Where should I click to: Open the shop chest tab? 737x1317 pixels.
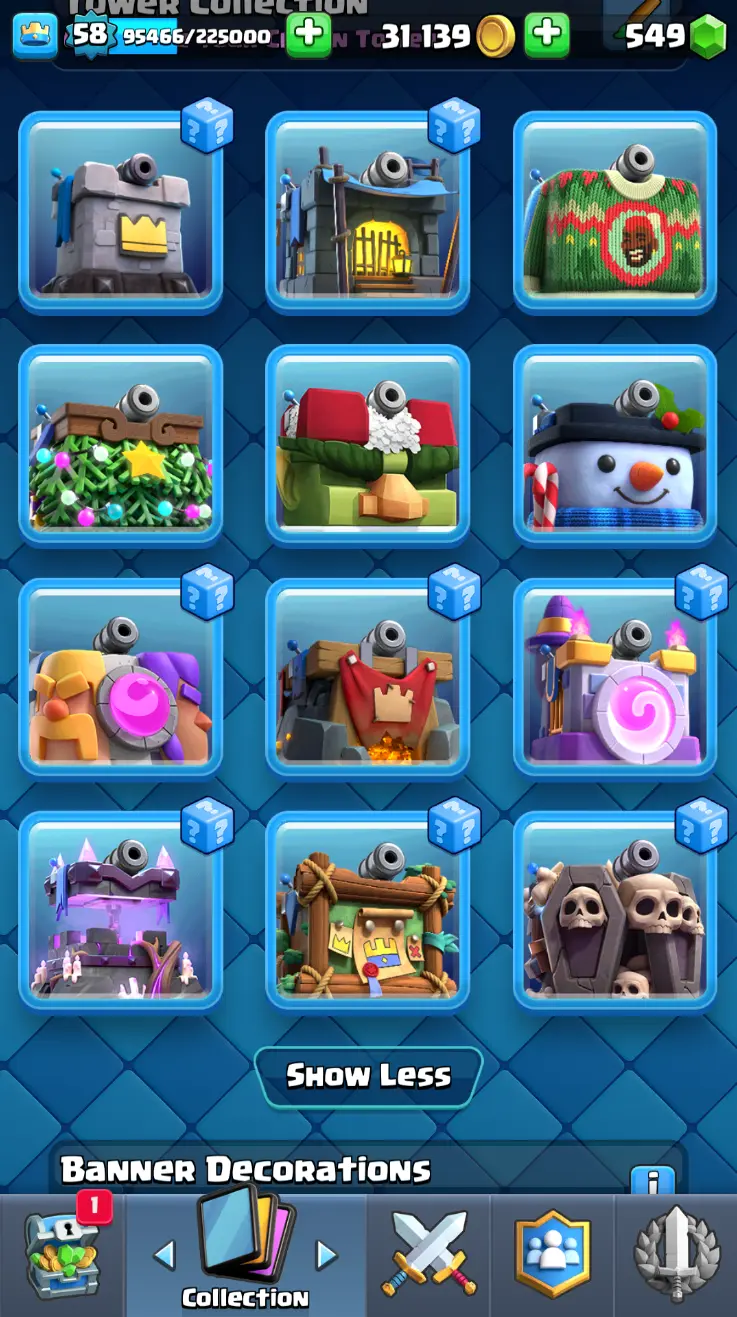(62, 1256)
